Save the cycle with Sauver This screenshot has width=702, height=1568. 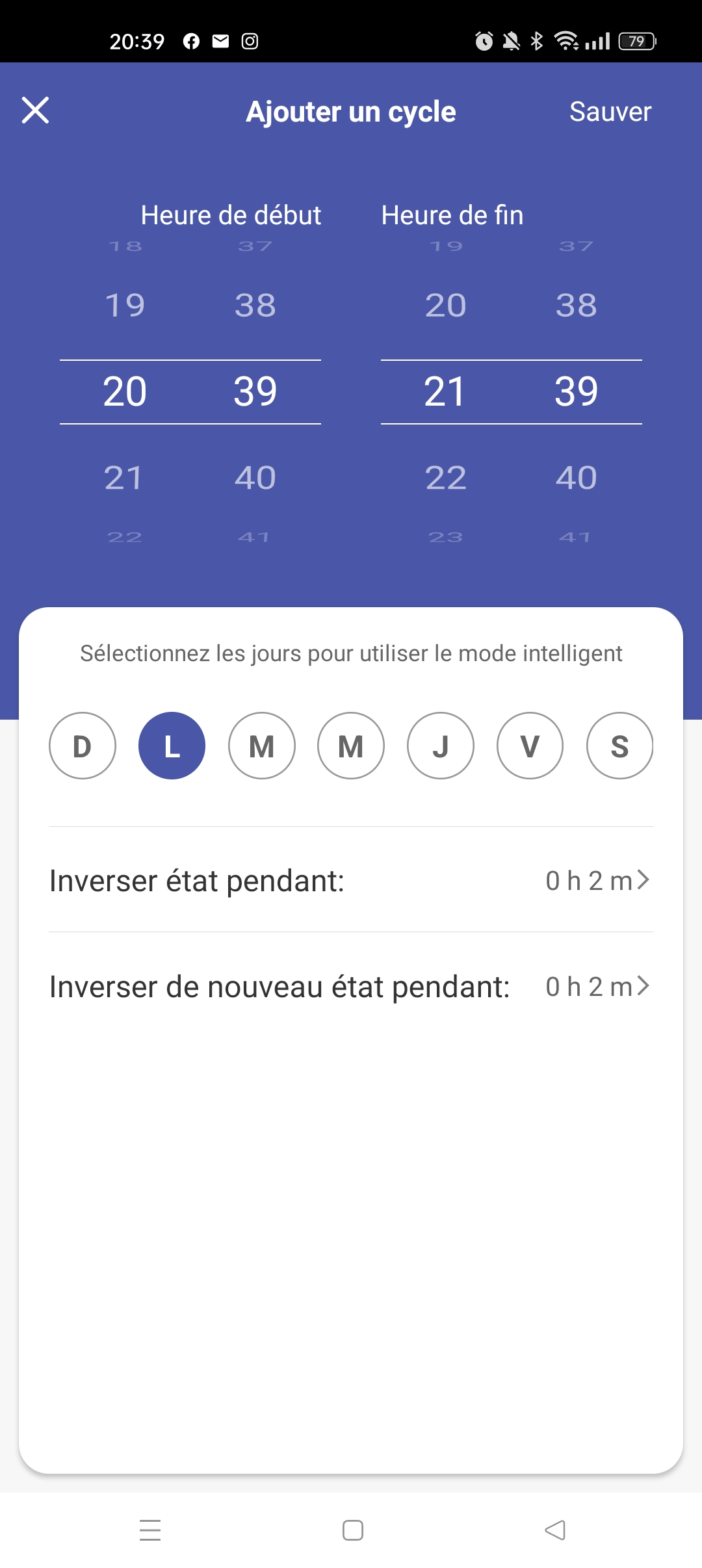610,112
